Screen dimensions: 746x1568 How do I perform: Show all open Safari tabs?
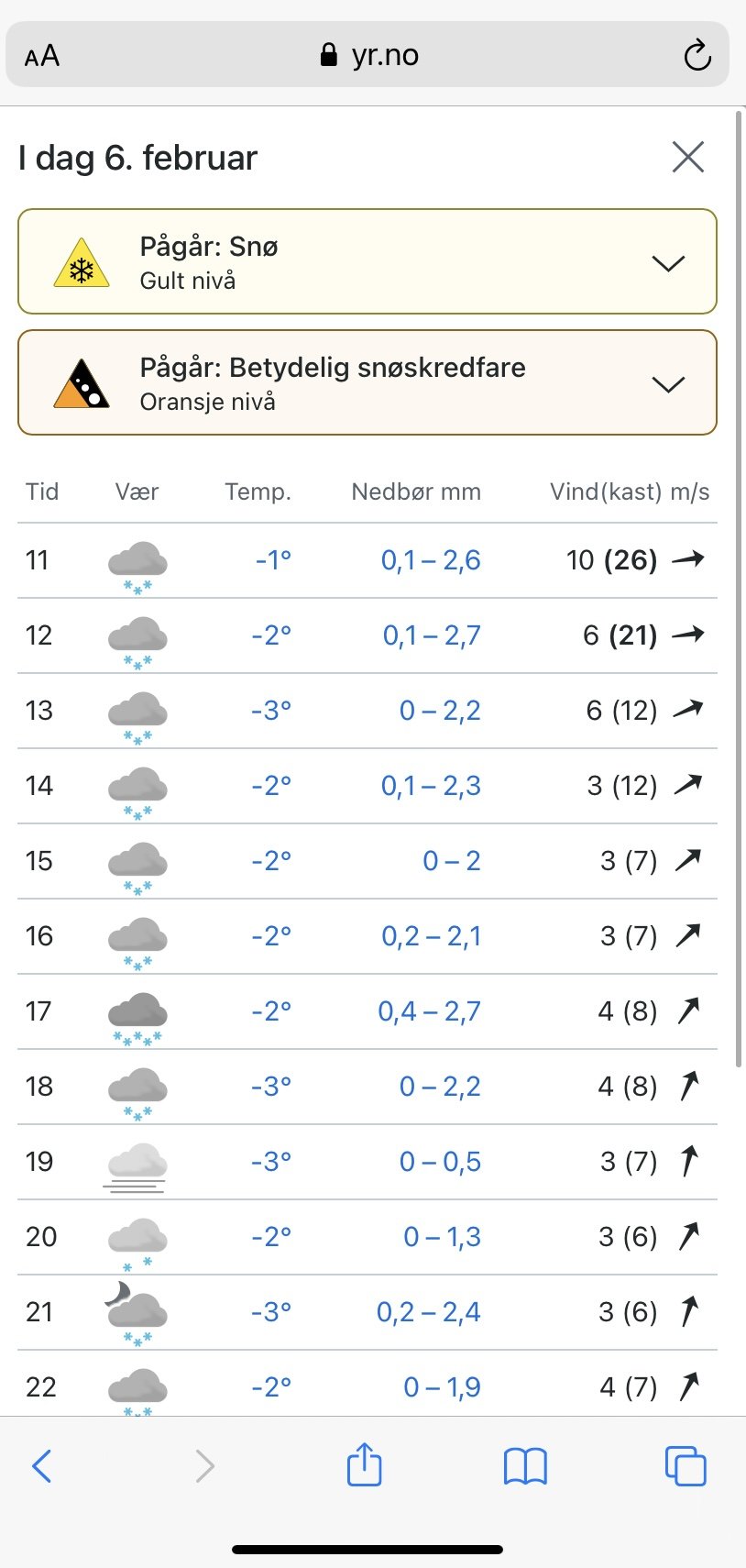686,1465
